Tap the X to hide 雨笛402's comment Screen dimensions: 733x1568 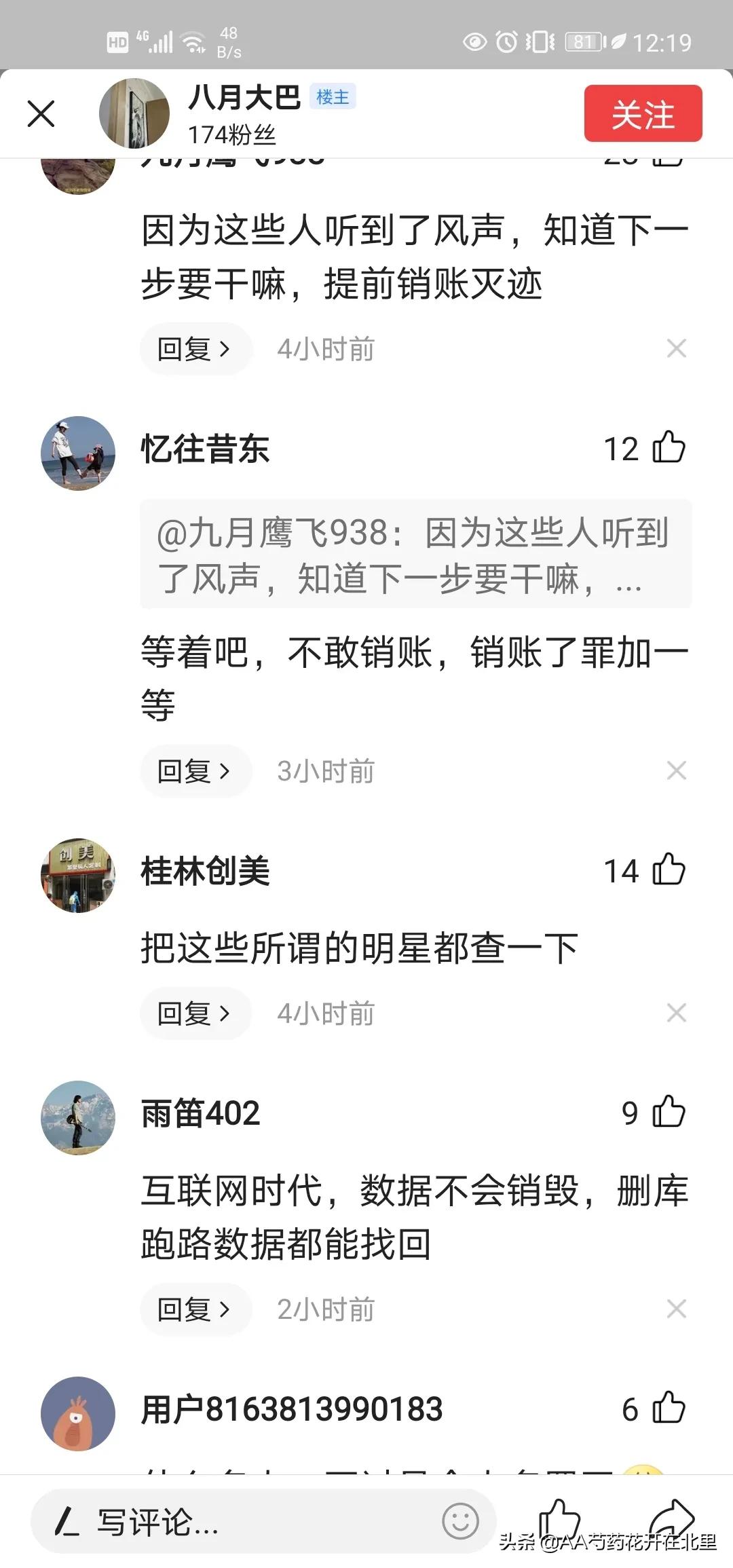(677, 1308)
